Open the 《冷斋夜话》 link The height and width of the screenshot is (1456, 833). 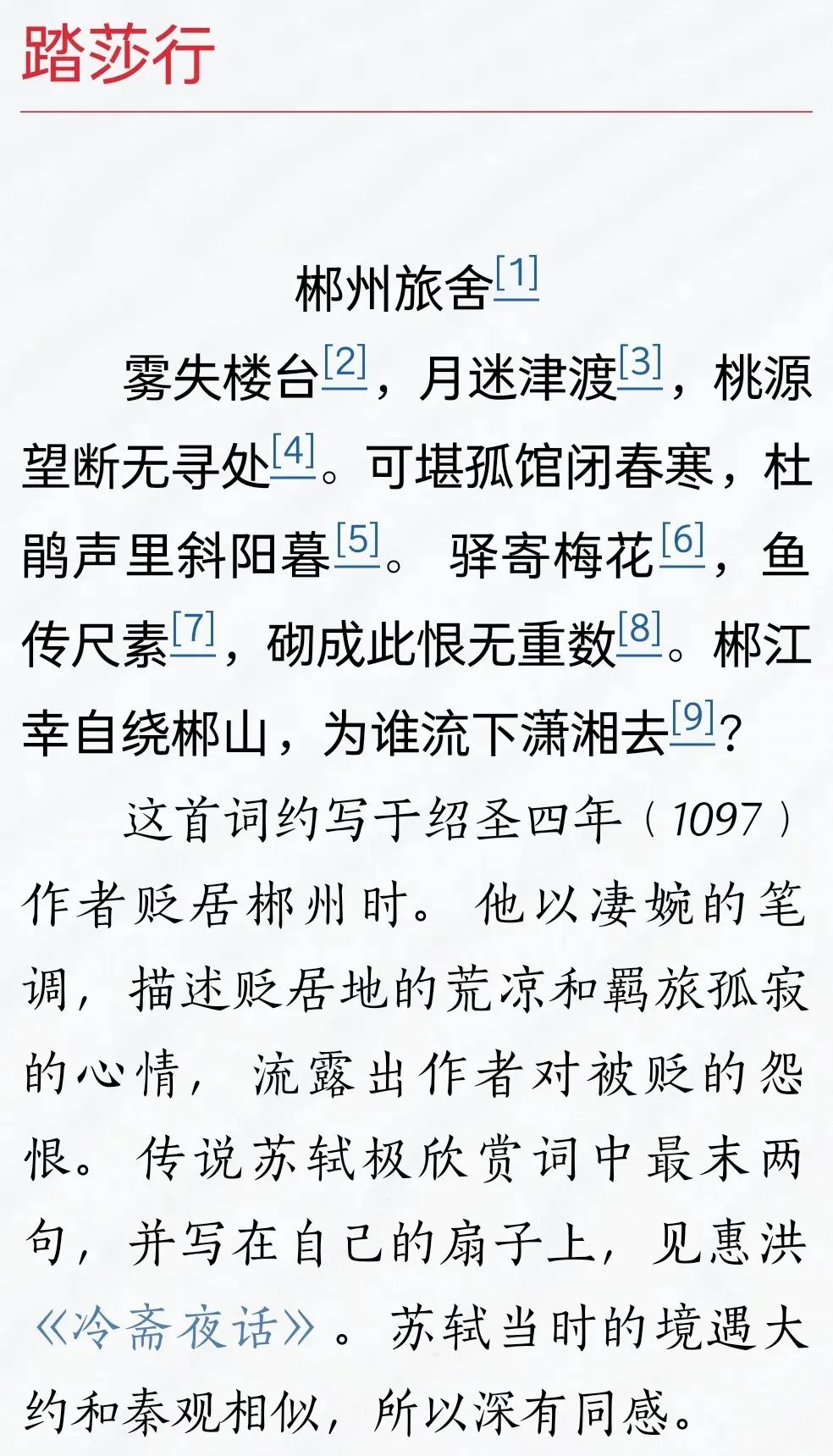coord(174,1327)
